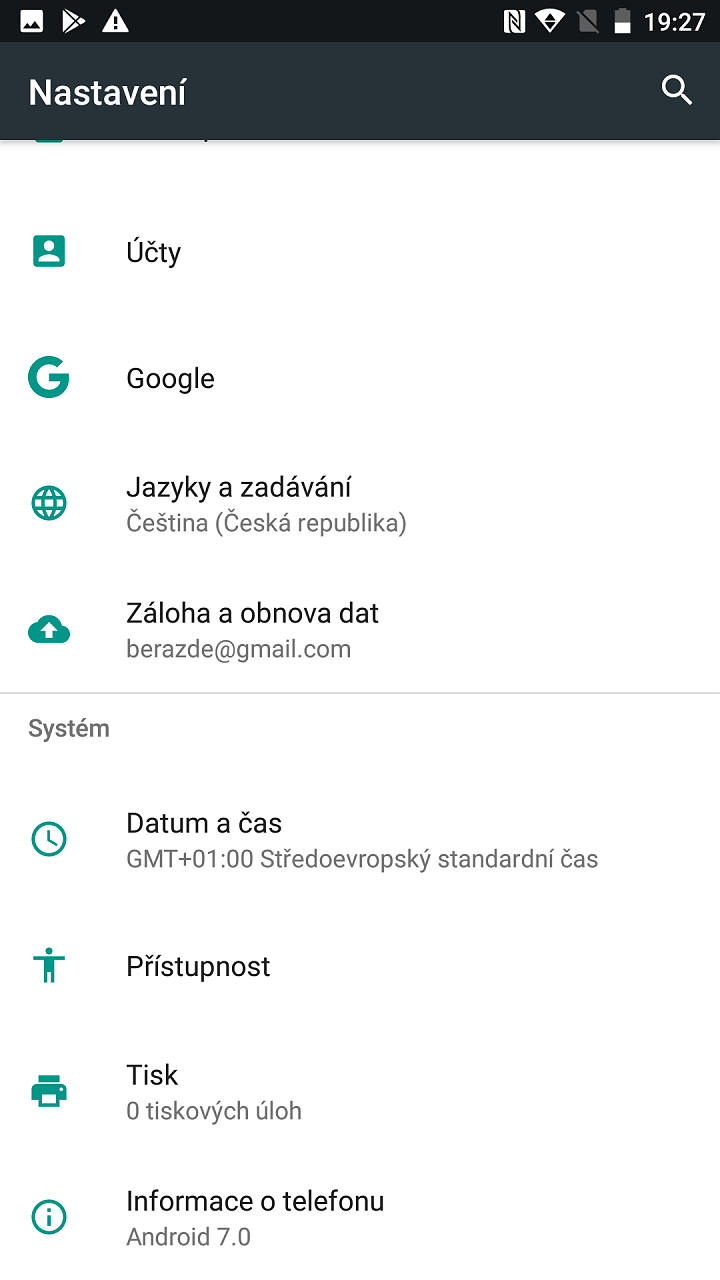Open Účty settings

pyautogui.click(x=360, y=252)
